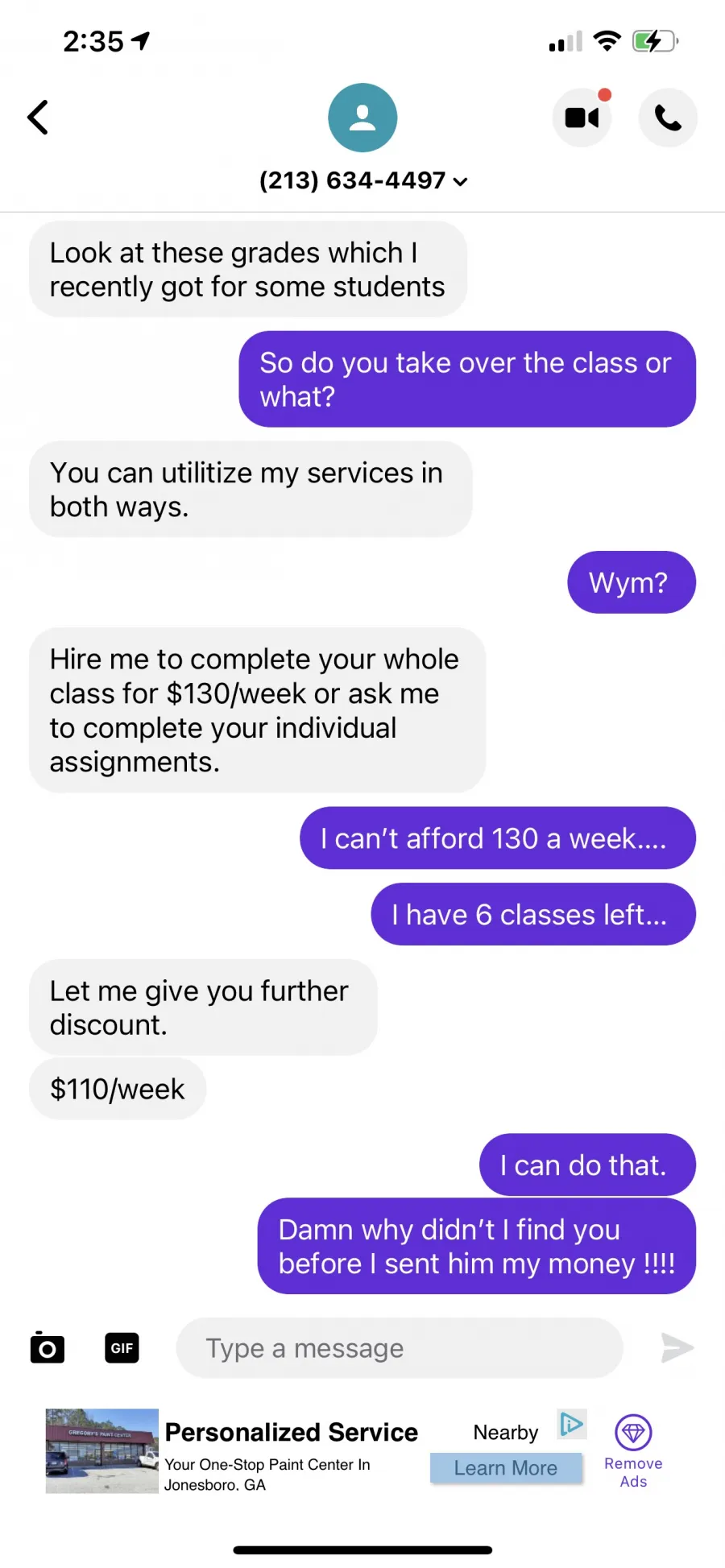Image resolution: width=725 pixels, height=1568 pixels.
Task: Open the GIF picker
Action: click(x=122, y=1348)
